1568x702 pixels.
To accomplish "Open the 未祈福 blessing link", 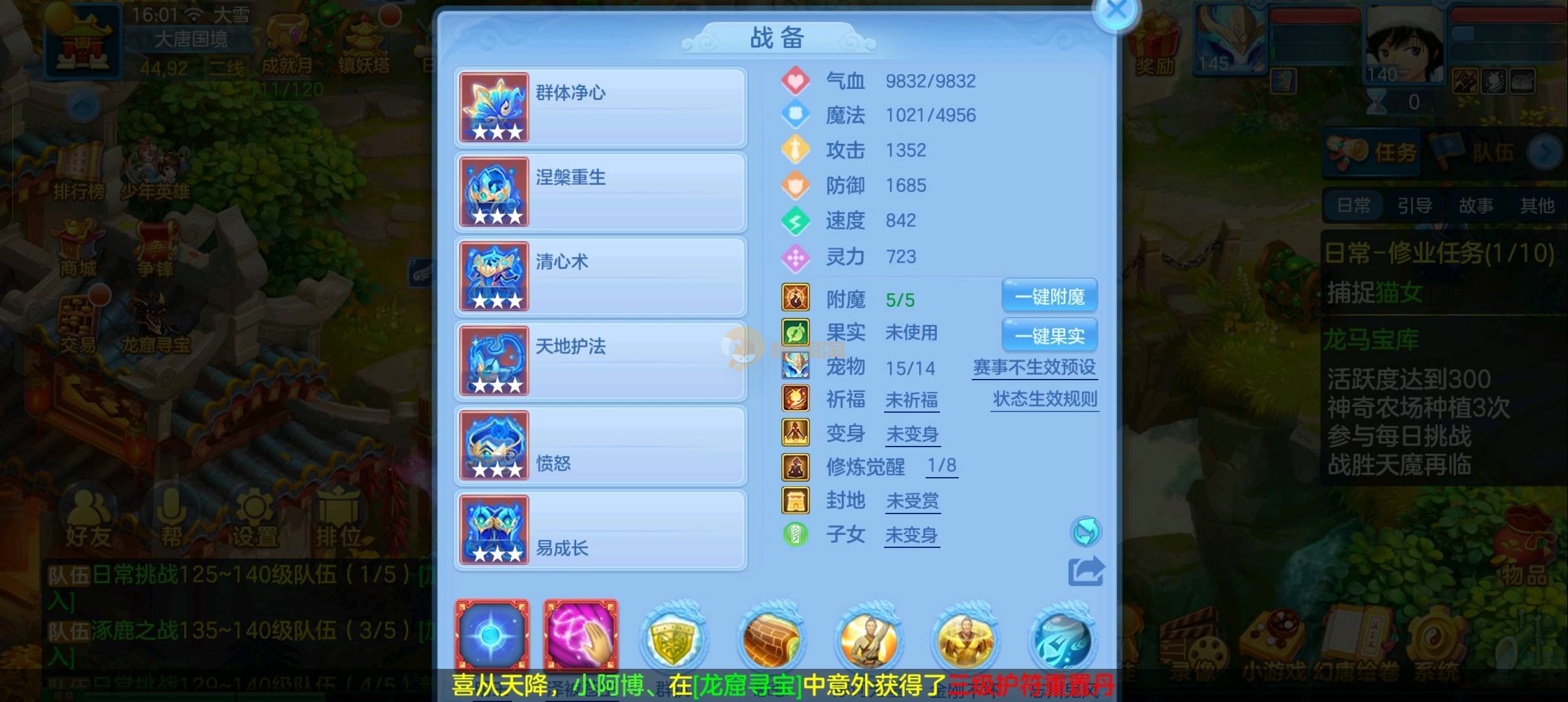I will [x=911, y=400].
